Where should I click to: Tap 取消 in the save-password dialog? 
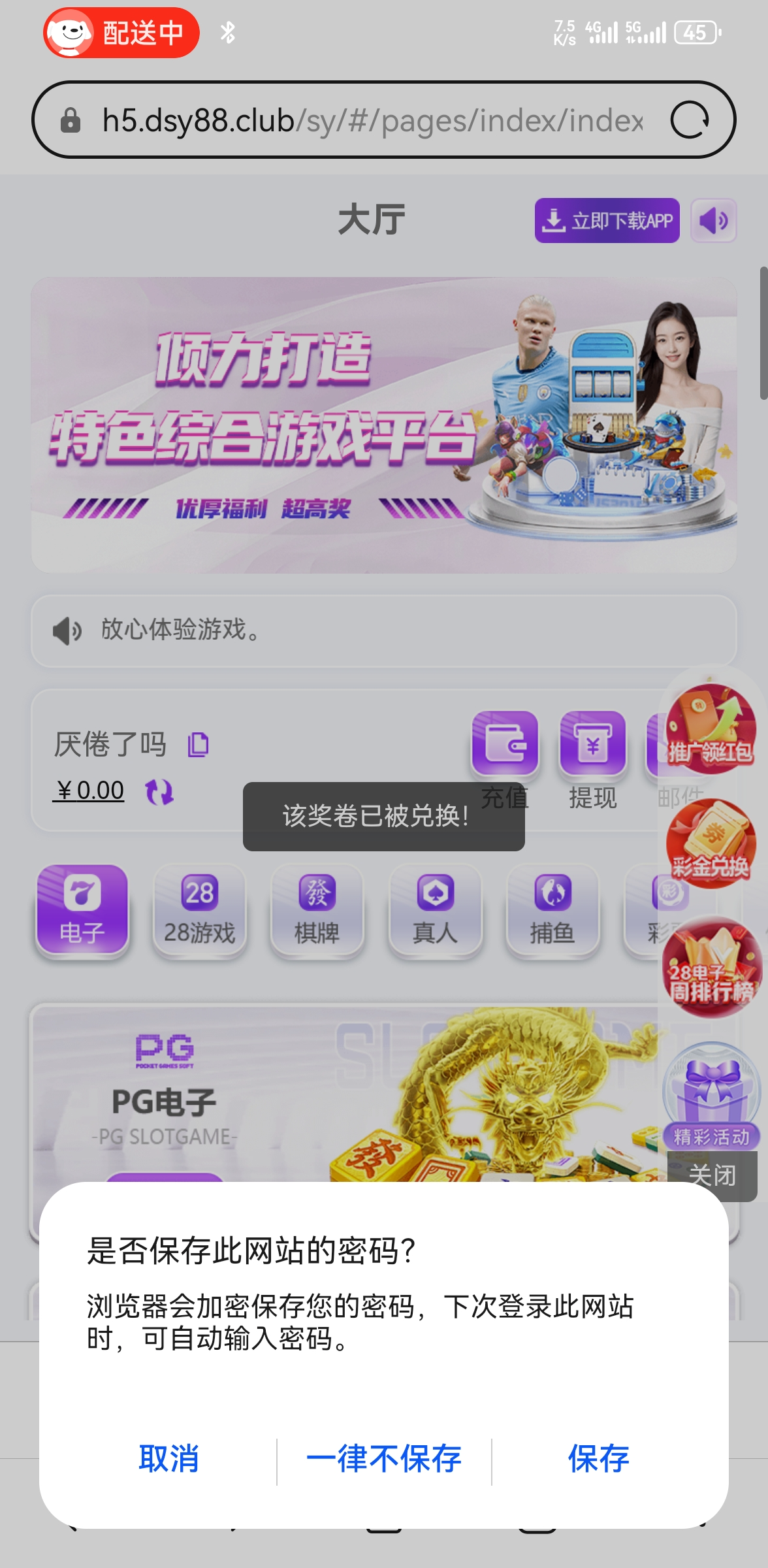pos(168,1459)
